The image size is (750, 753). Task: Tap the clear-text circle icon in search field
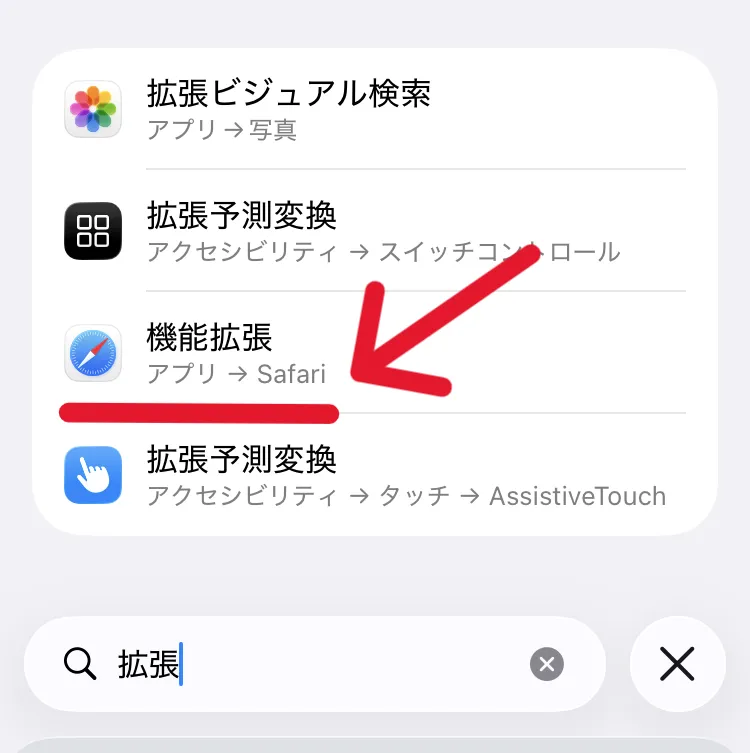(547, 663)
